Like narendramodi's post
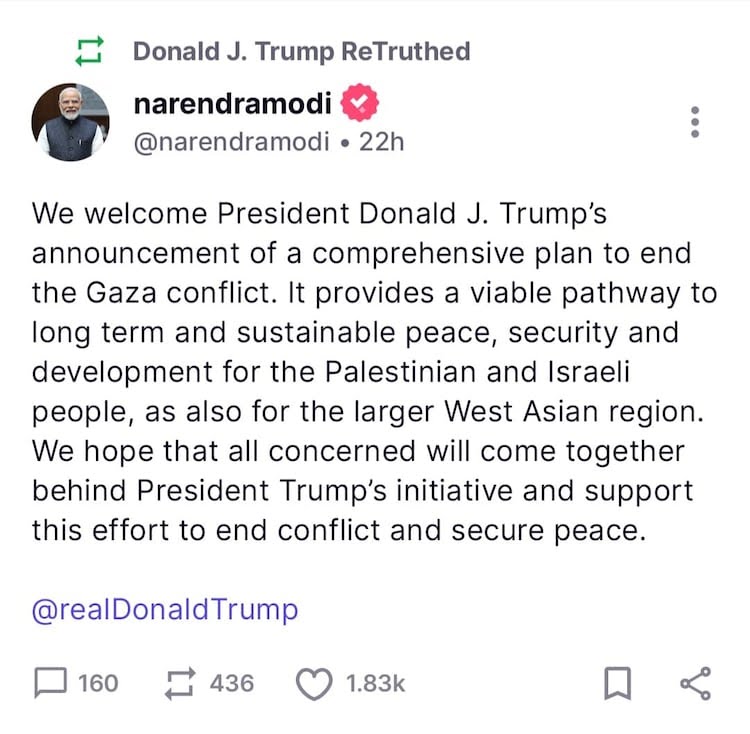This screenshot has height=734, width=750. pos(314,684)
